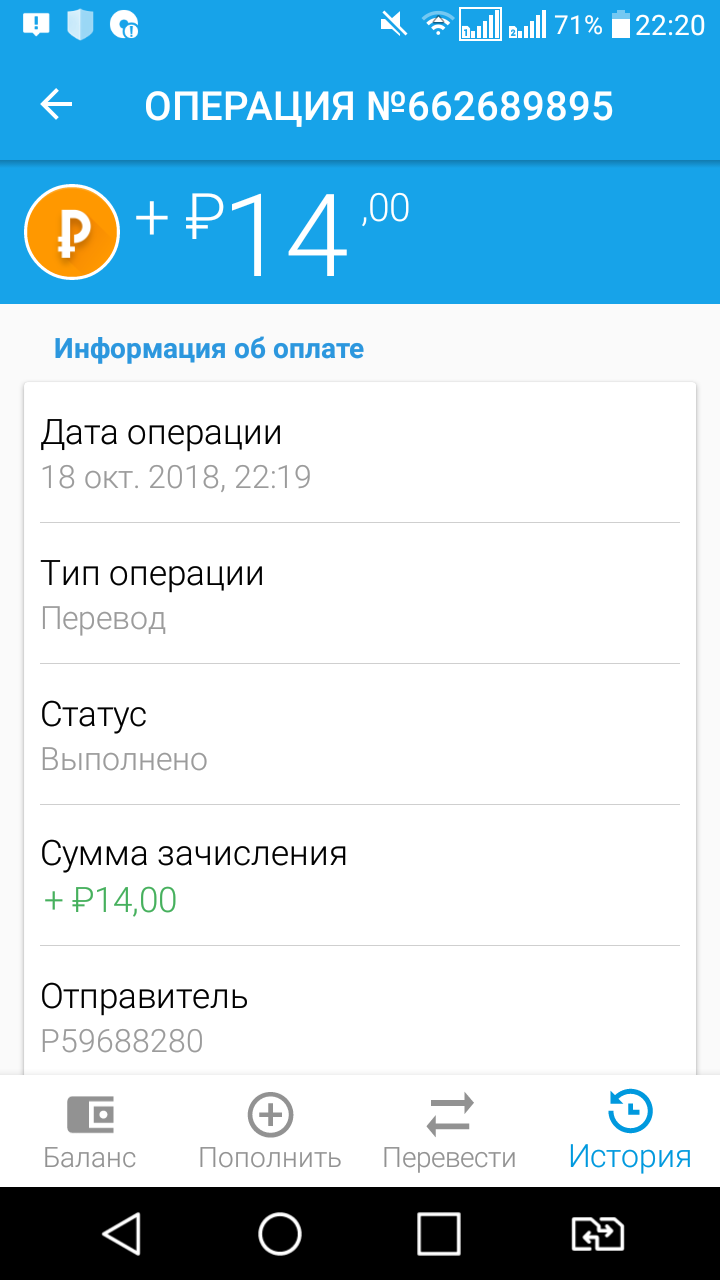Switch to the Пополнить tab
The image size is (720, 1280).
pos(270,1131)
